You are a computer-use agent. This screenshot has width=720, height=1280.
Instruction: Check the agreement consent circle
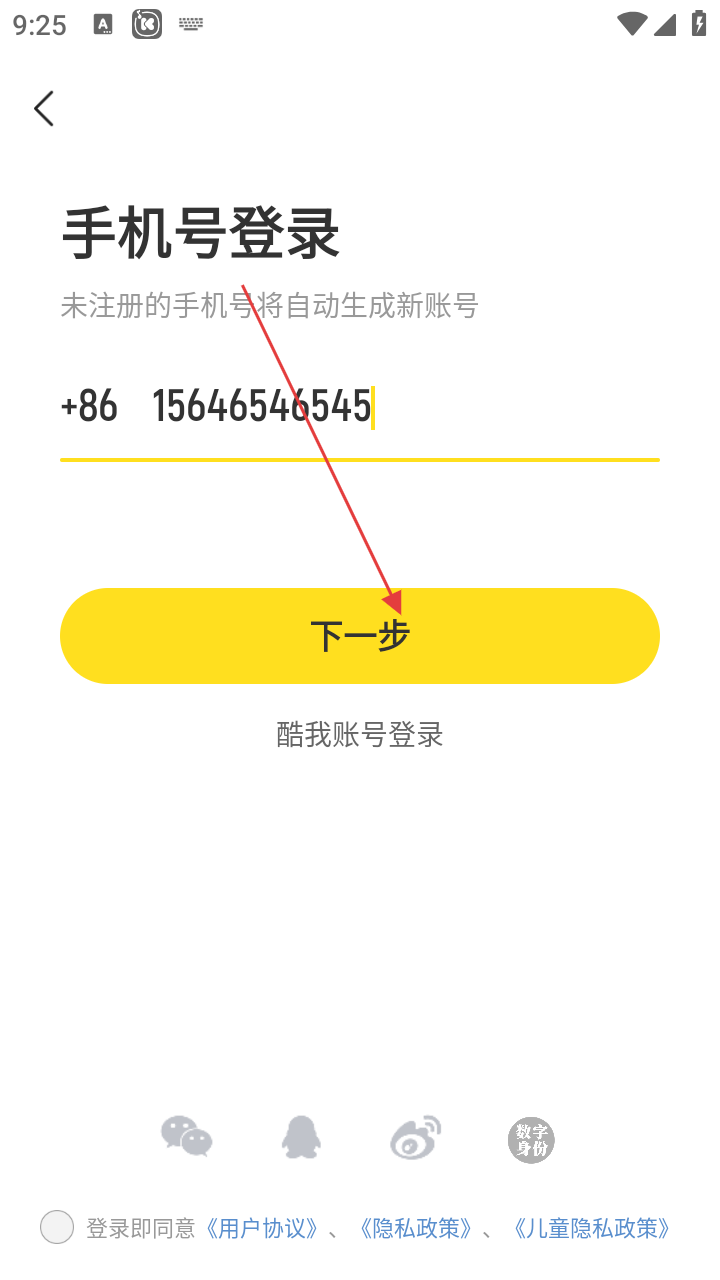click(x=57, y=1227)
